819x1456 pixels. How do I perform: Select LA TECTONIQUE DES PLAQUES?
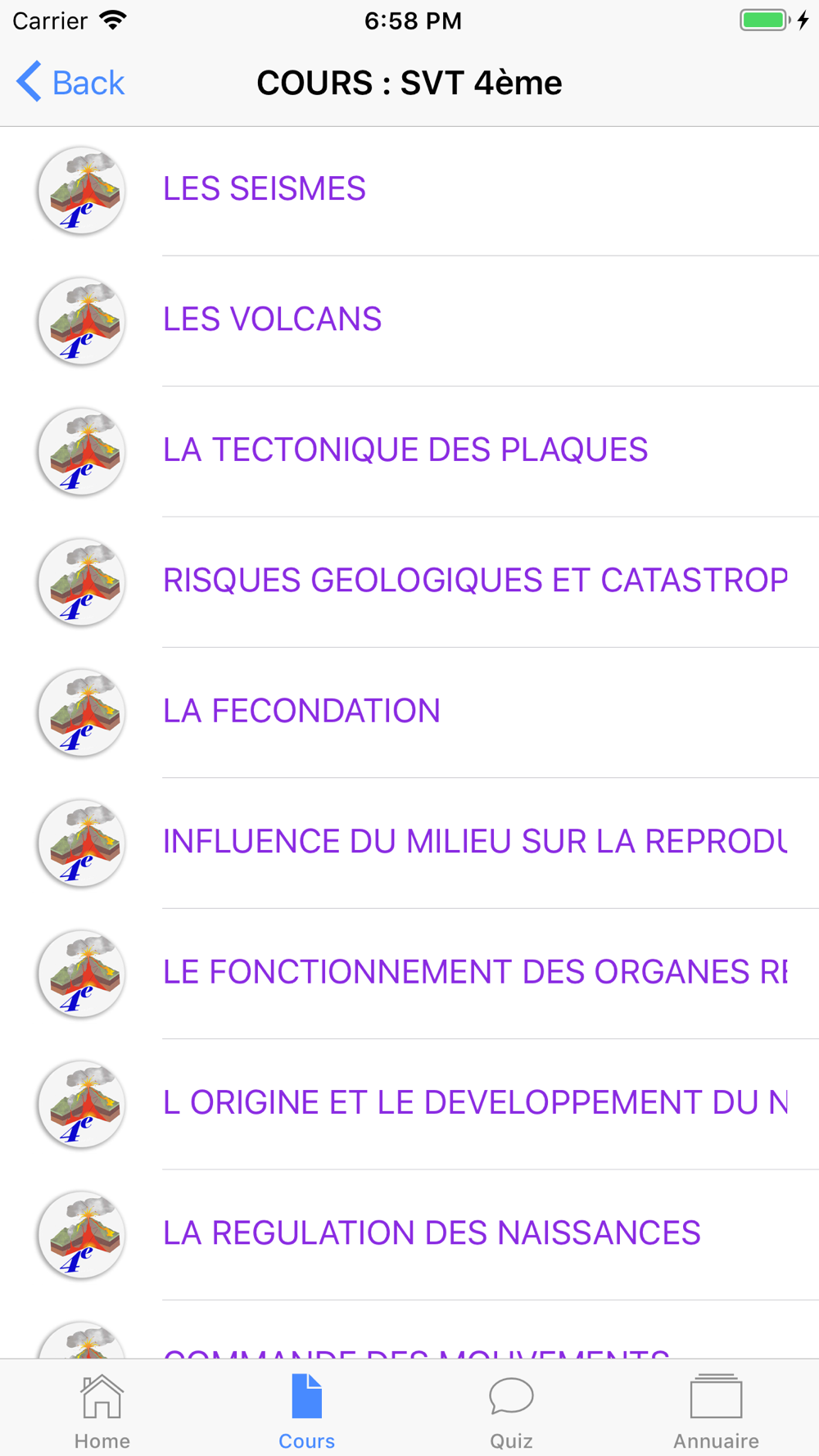[405, 450]
